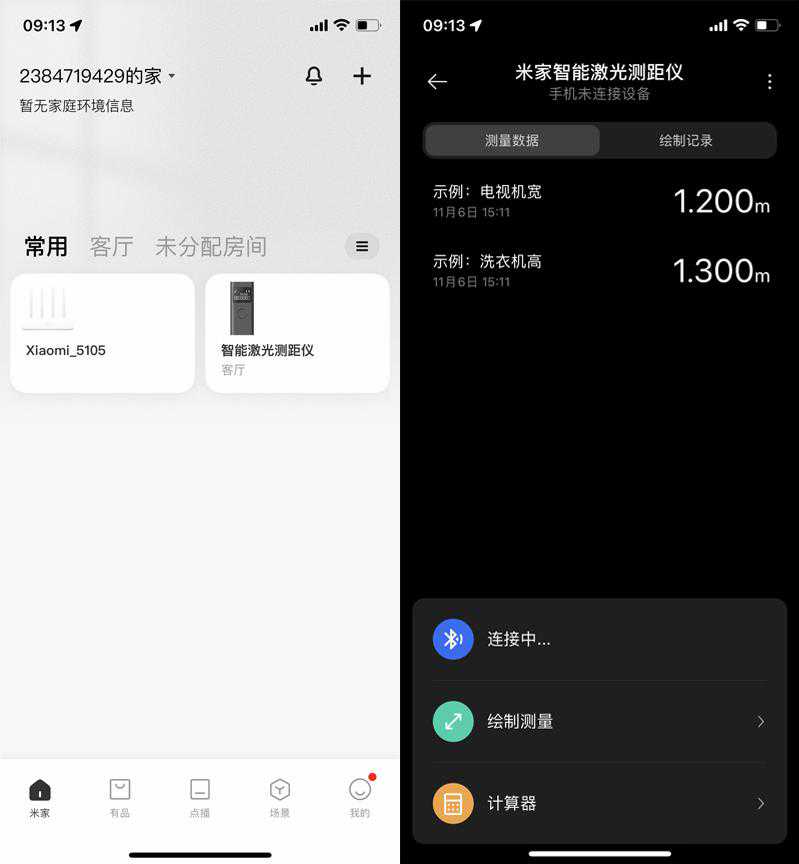Switch to the 客厅 room tab

(x=111, y=246)
